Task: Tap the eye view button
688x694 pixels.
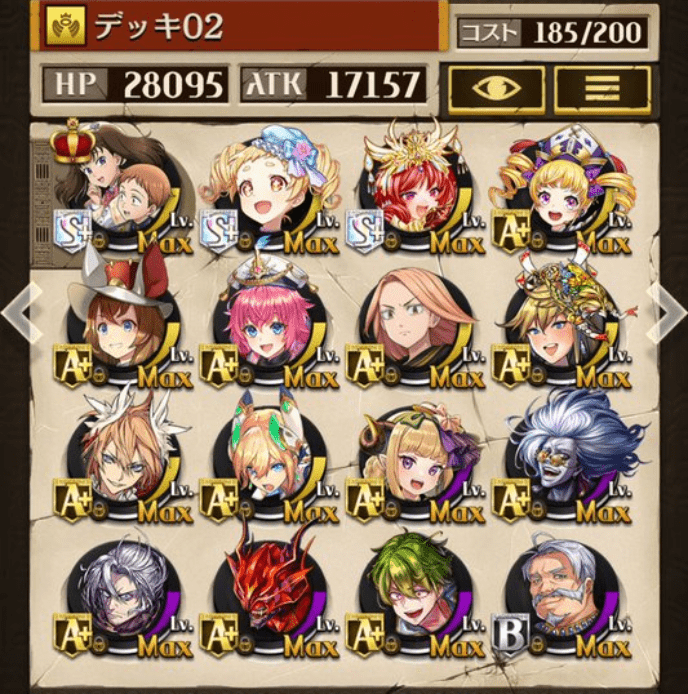Action: click(495, 90)
